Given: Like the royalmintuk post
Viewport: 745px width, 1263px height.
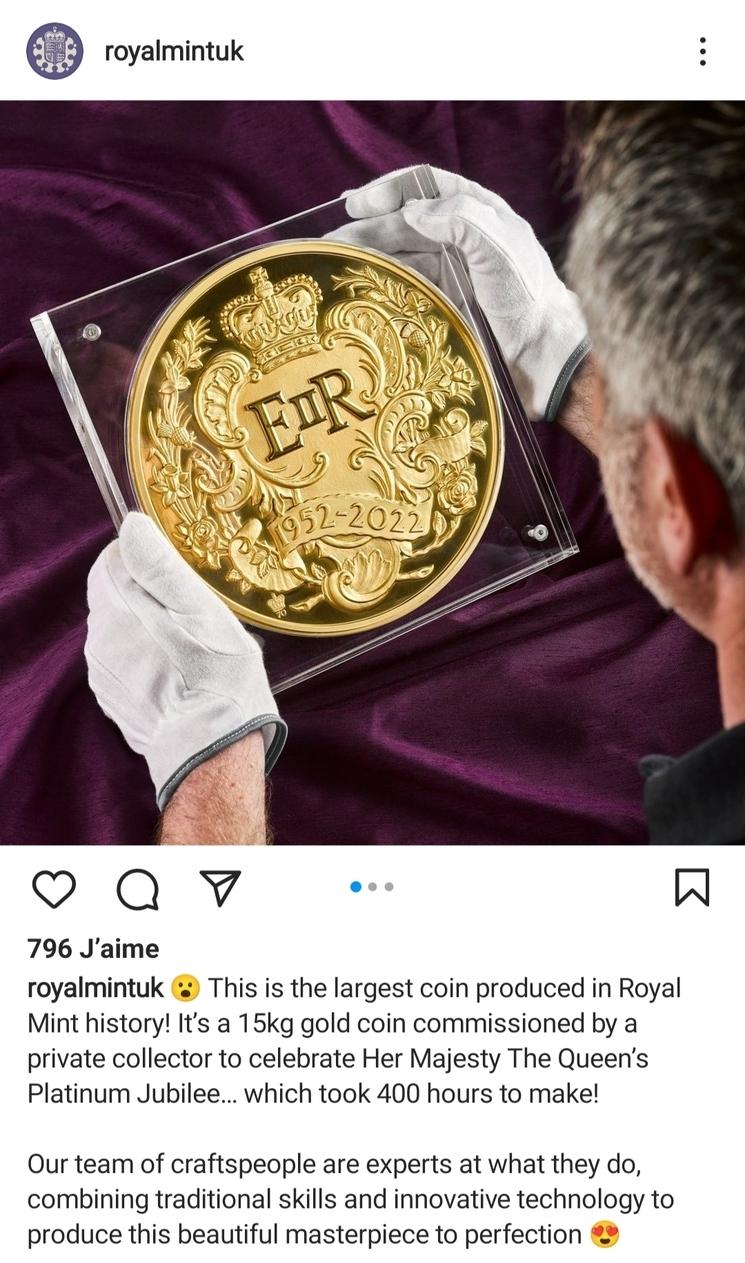Looking at the screenshot, I should click(54, 888).
